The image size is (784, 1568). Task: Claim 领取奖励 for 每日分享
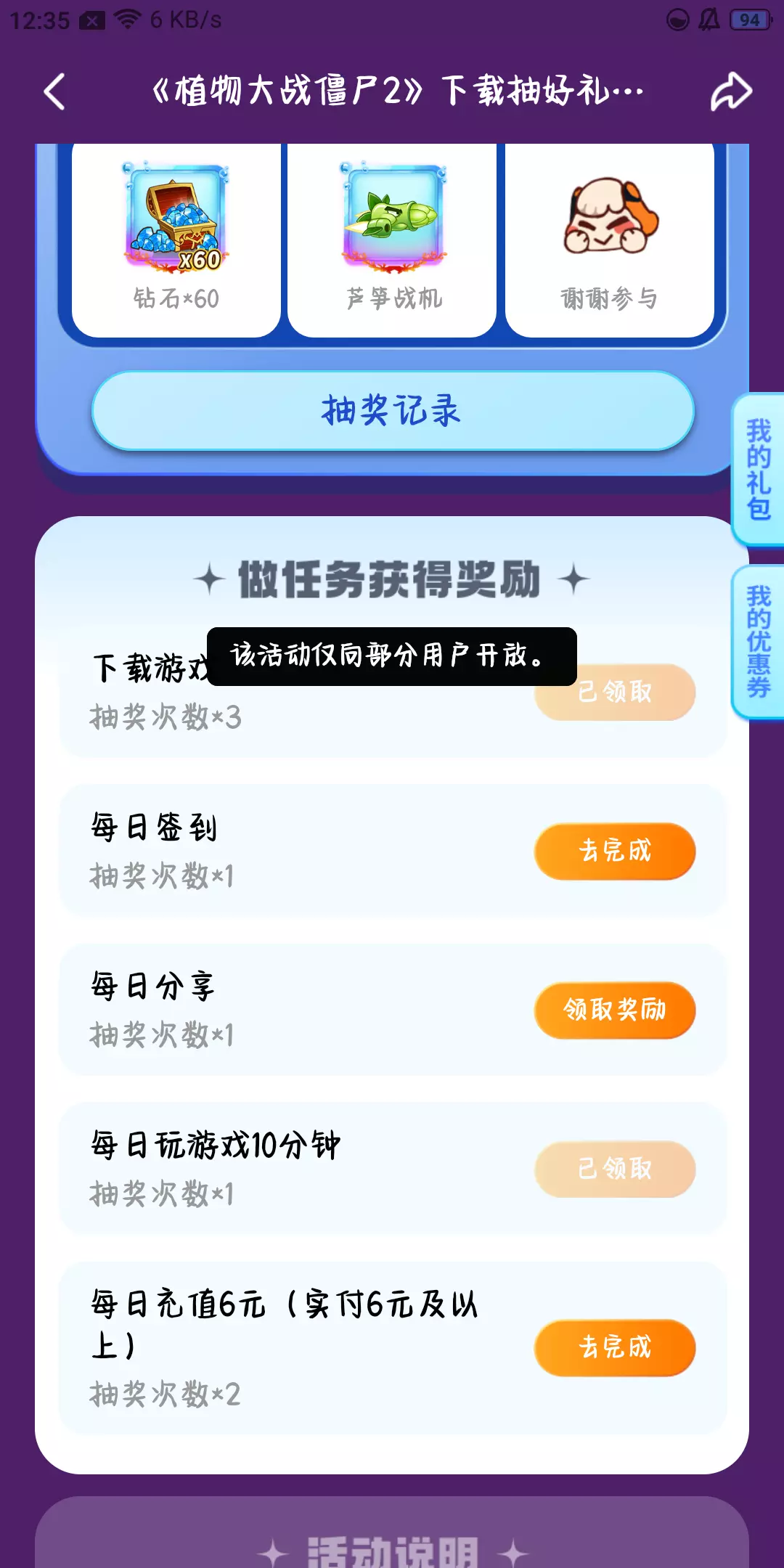tap(615, 1010)
